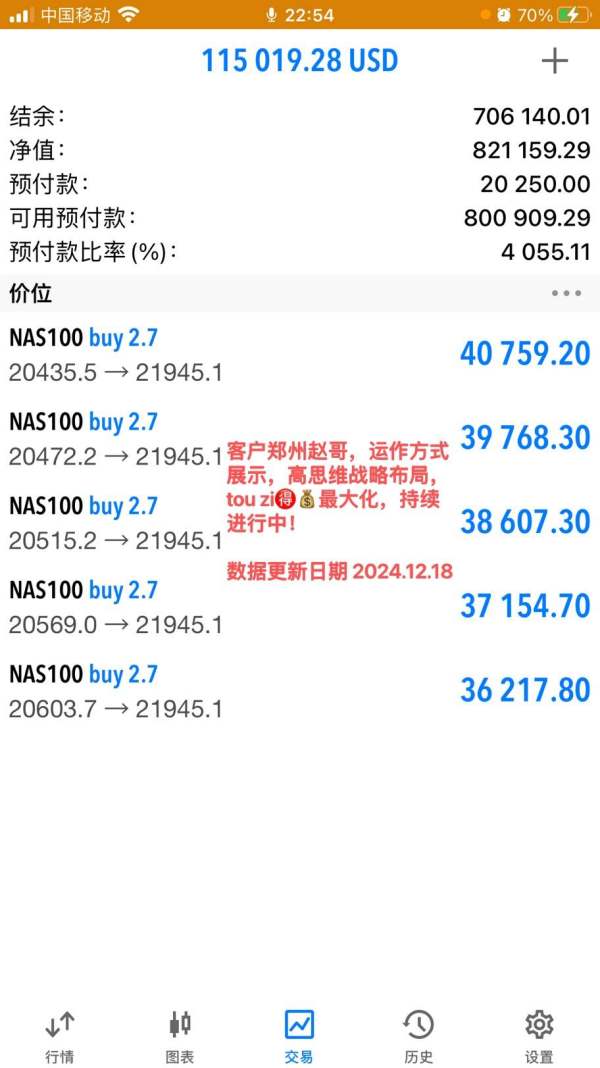
Task: Select the 交易 tab
Action: [300, 1037]
